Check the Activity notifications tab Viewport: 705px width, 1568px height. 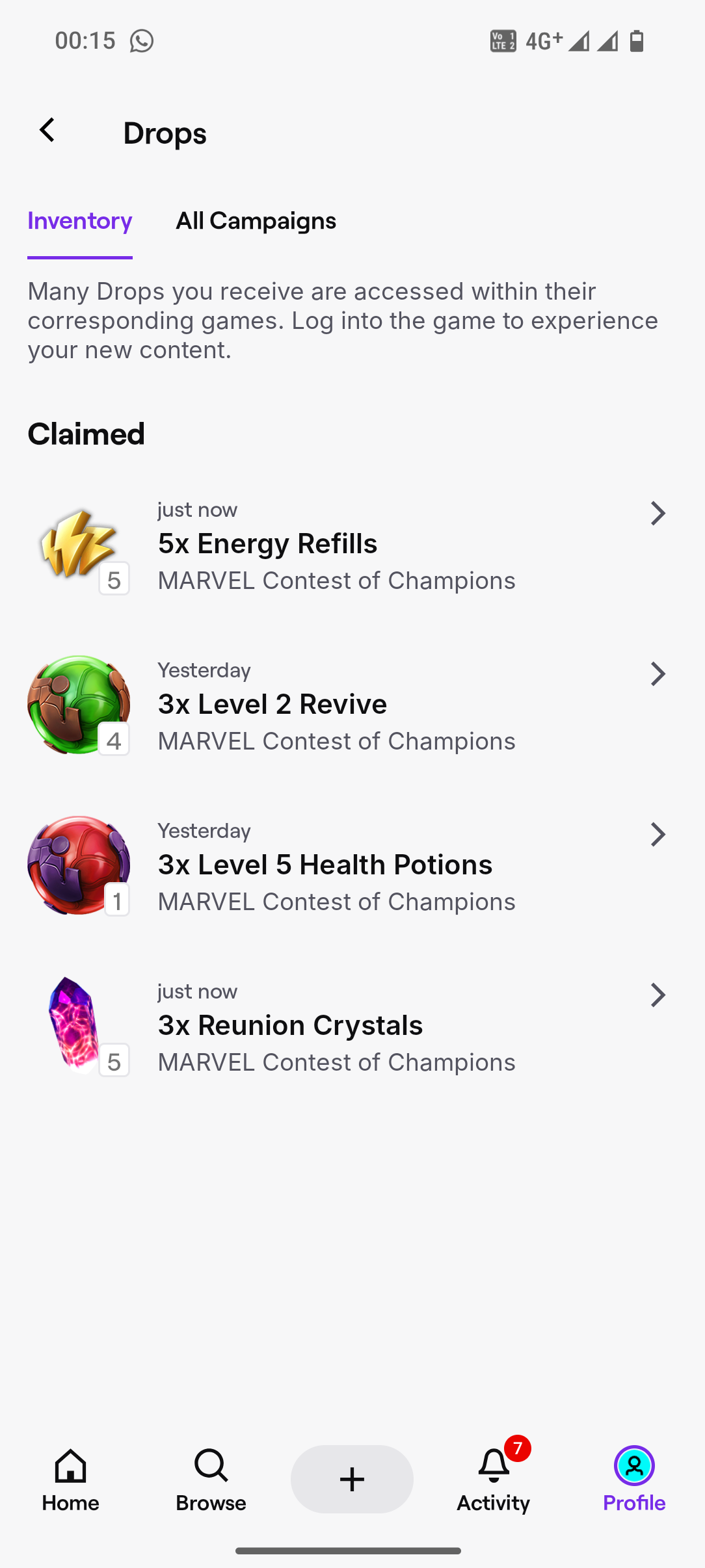[x=494, y=1480]
